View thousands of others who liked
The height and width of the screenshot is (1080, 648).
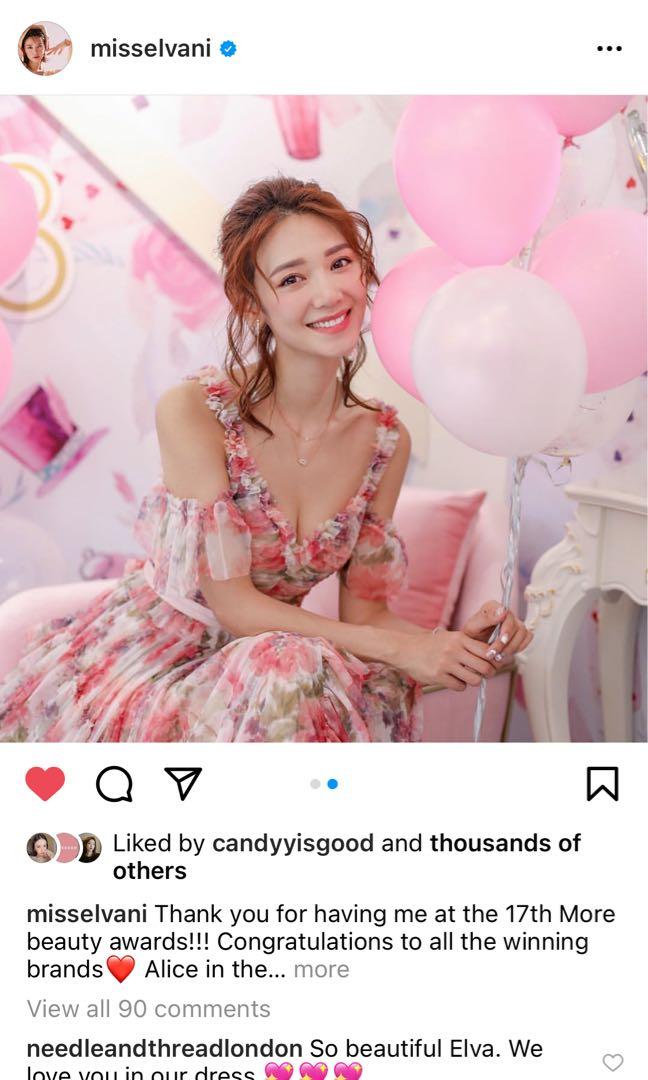coord(504,843)
